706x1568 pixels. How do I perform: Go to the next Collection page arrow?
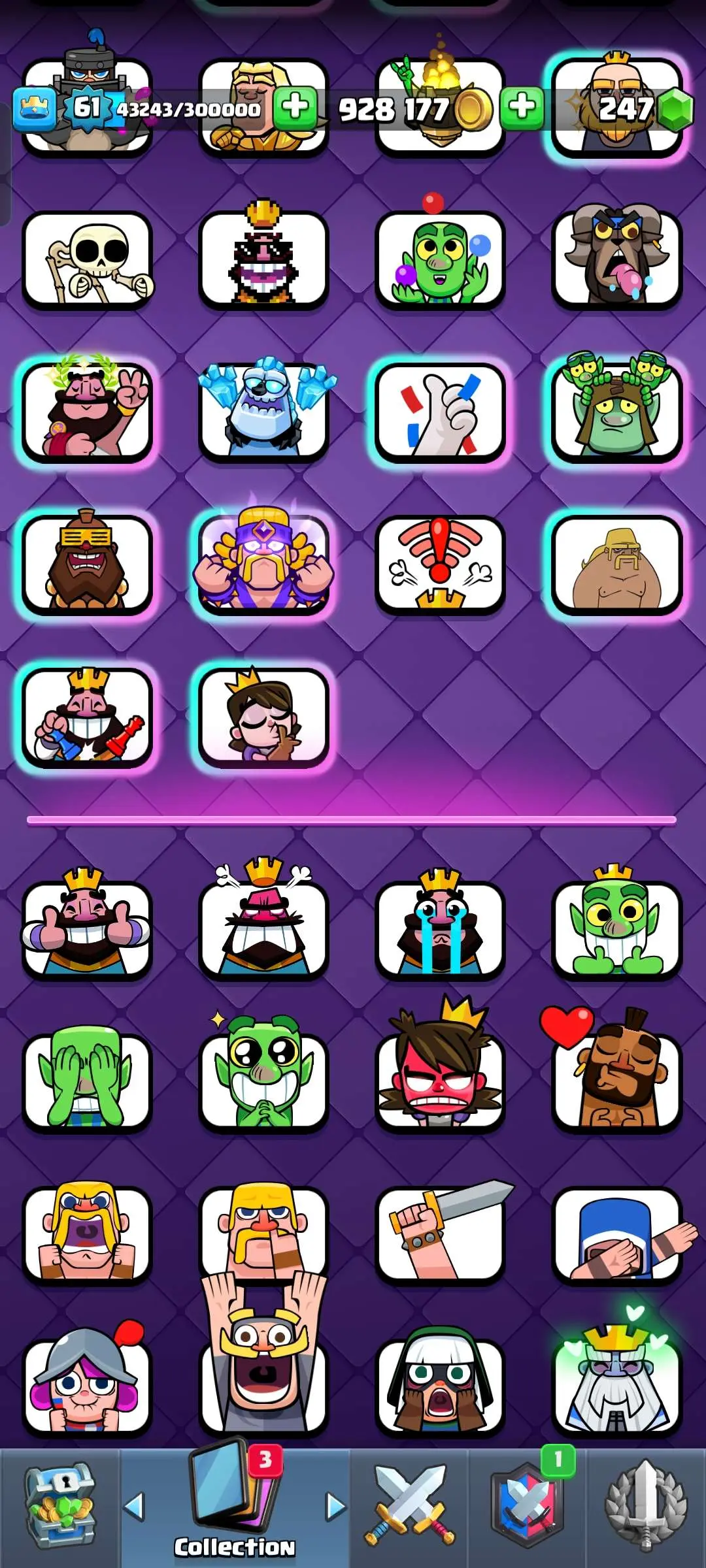(x=336, y=1507)
